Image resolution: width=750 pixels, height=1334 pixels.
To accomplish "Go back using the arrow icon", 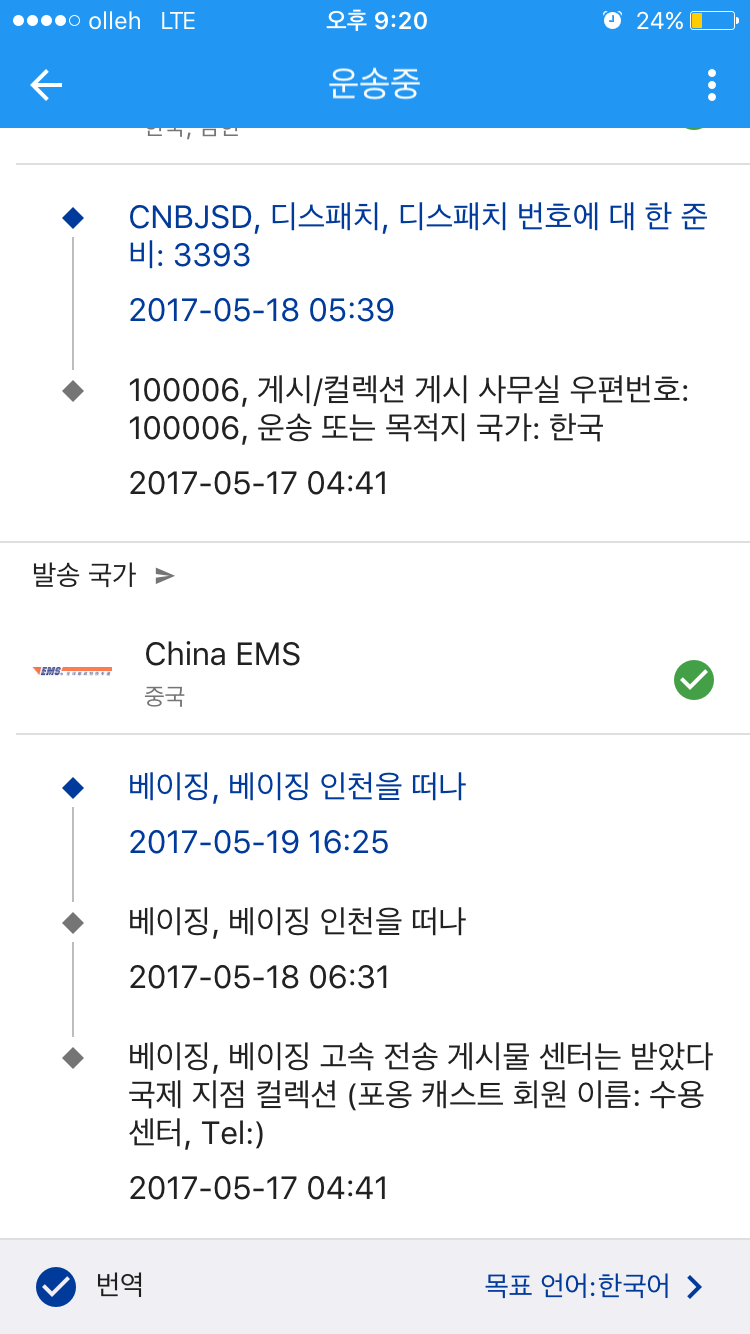I will (x=46, y=85).
